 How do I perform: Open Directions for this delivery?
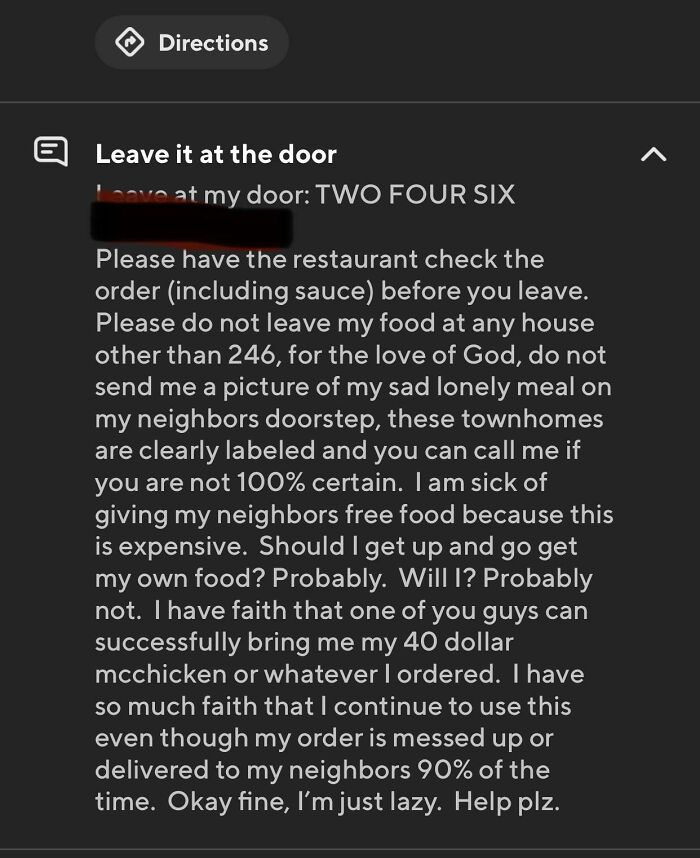pos(192,43)
